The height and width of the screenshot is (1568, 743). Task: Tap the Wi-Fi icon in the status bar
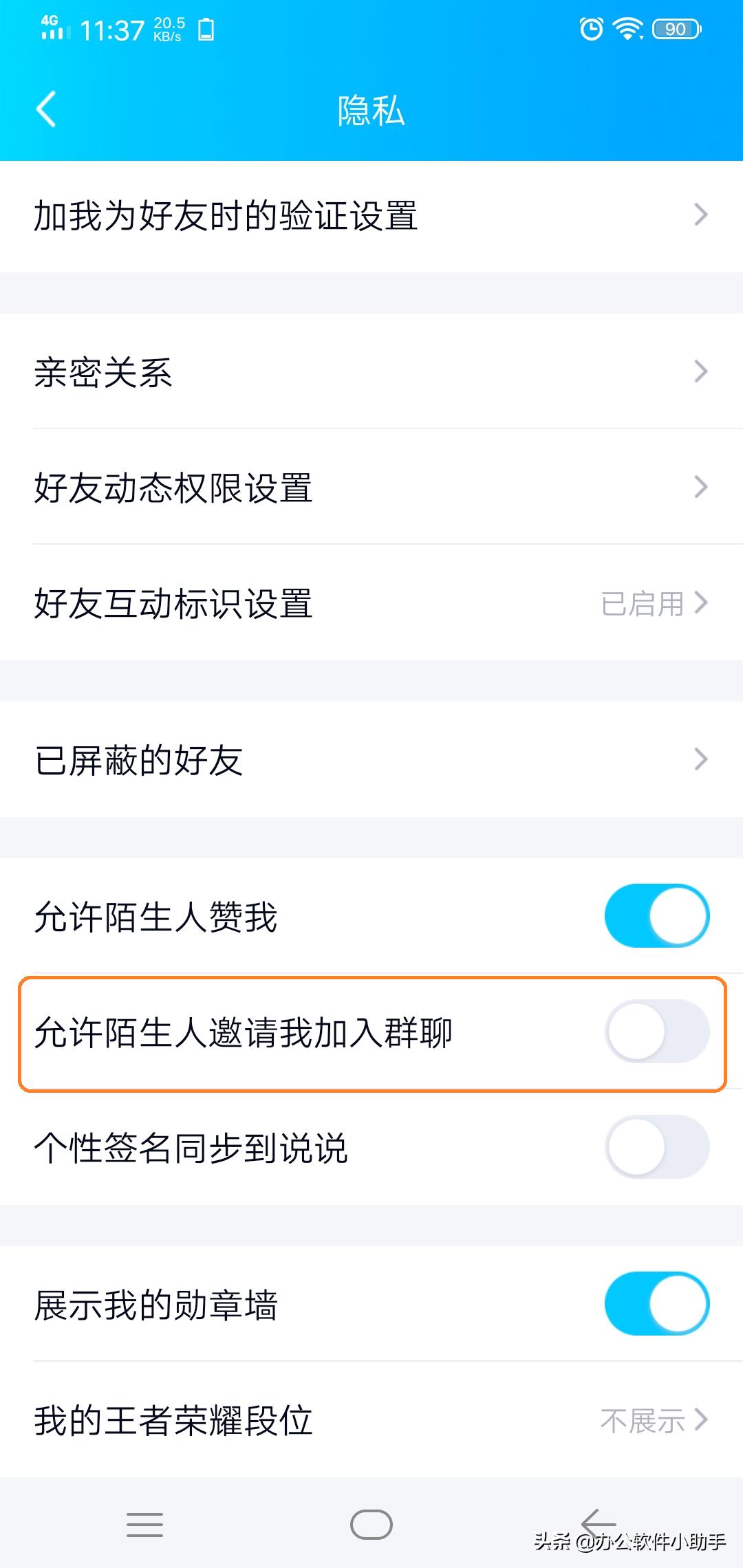pos(629,29)
